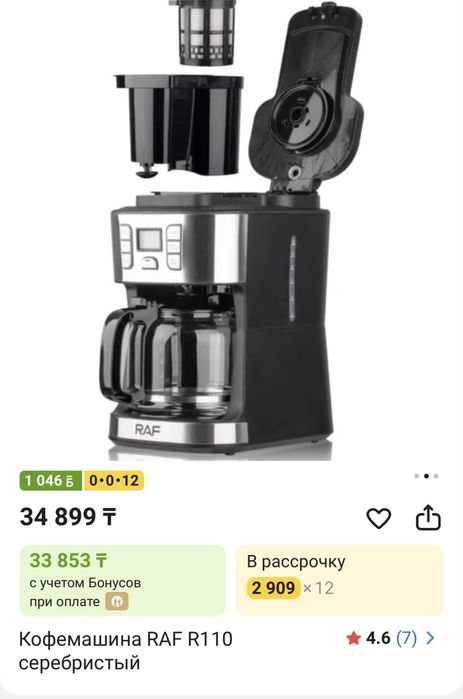Share this RAF R110 product

click(x=428, y=517)
